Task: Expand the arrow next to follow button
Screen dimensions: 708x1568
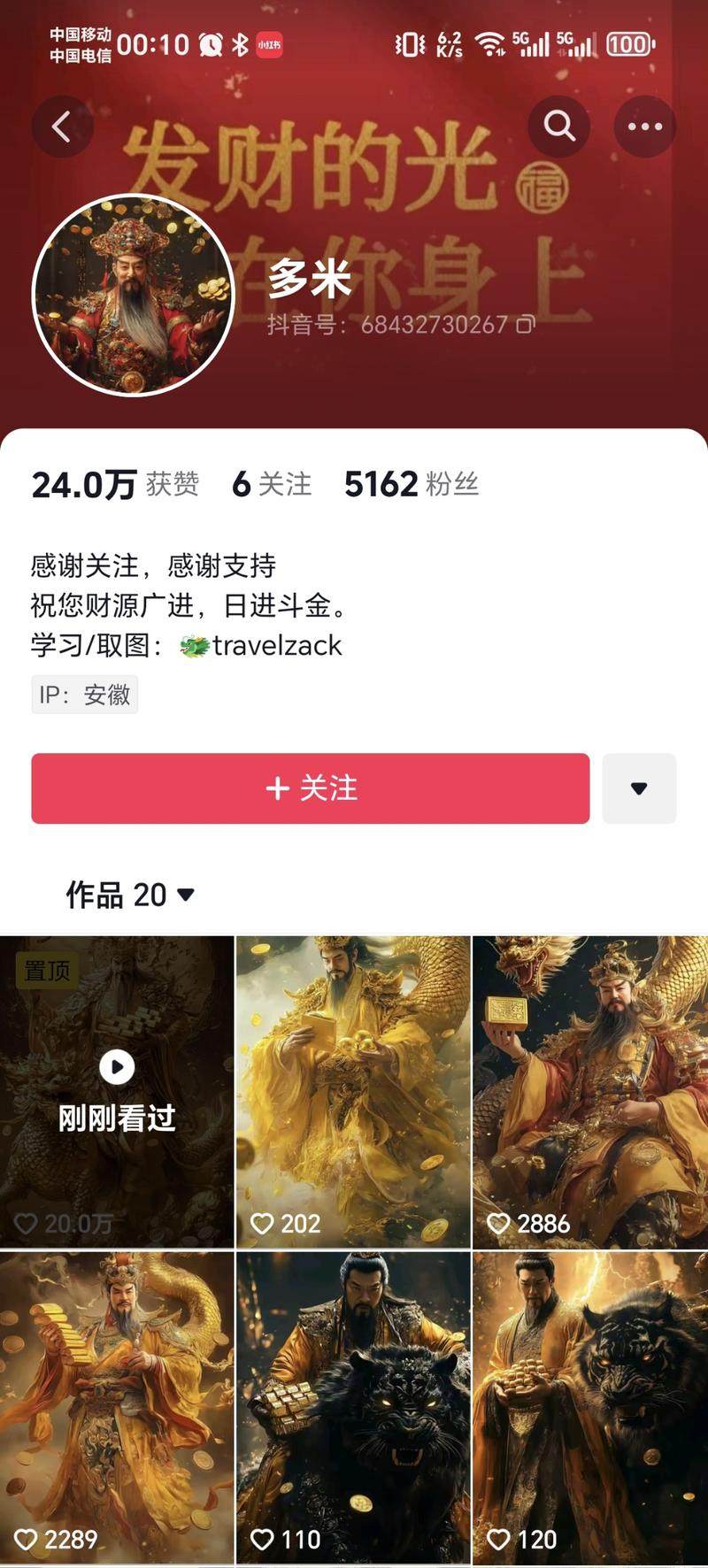Action: click(639, 788)
